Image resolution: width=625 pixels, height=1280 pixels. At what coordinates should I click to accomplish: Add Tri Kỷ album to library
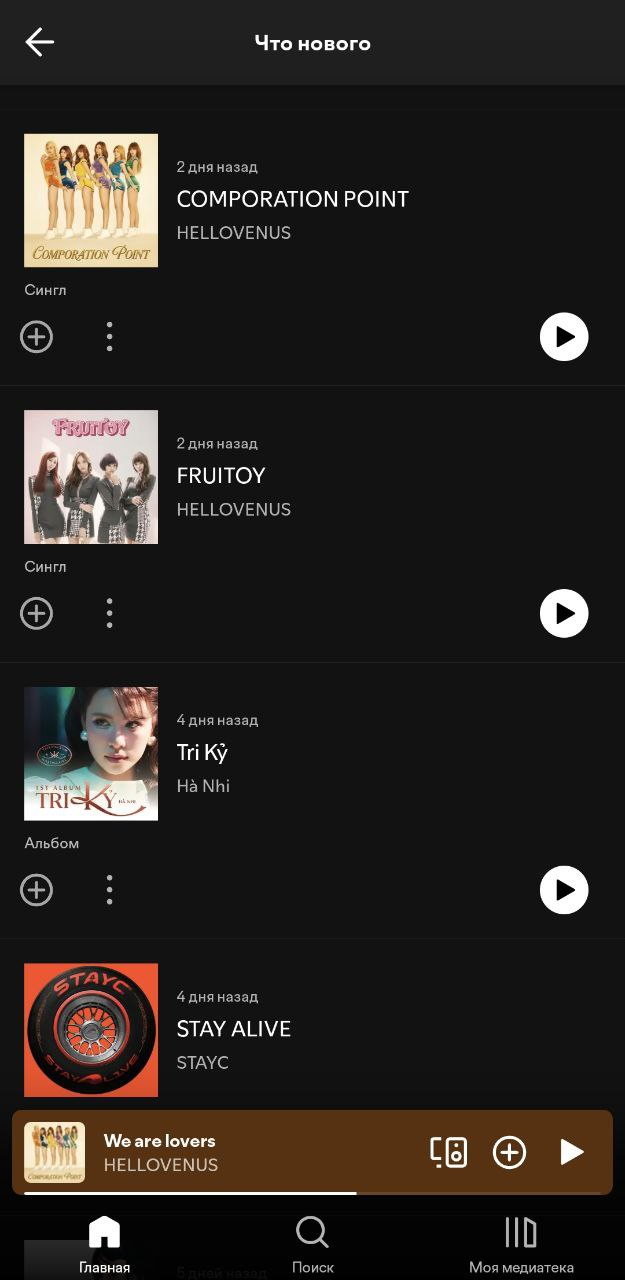point(37,890)
